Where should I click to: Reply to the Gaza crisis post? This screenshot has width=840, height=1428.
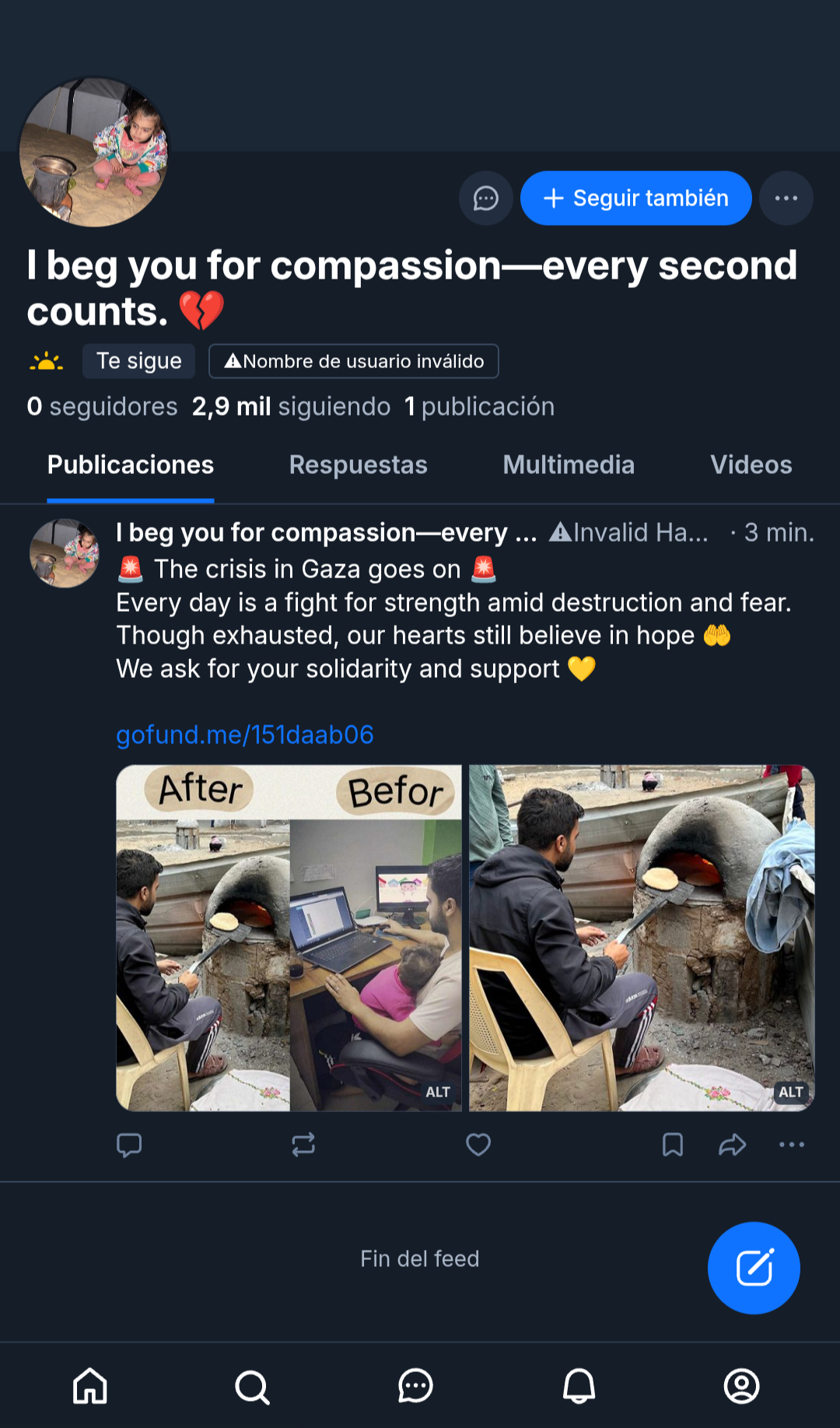point(129,1145)
